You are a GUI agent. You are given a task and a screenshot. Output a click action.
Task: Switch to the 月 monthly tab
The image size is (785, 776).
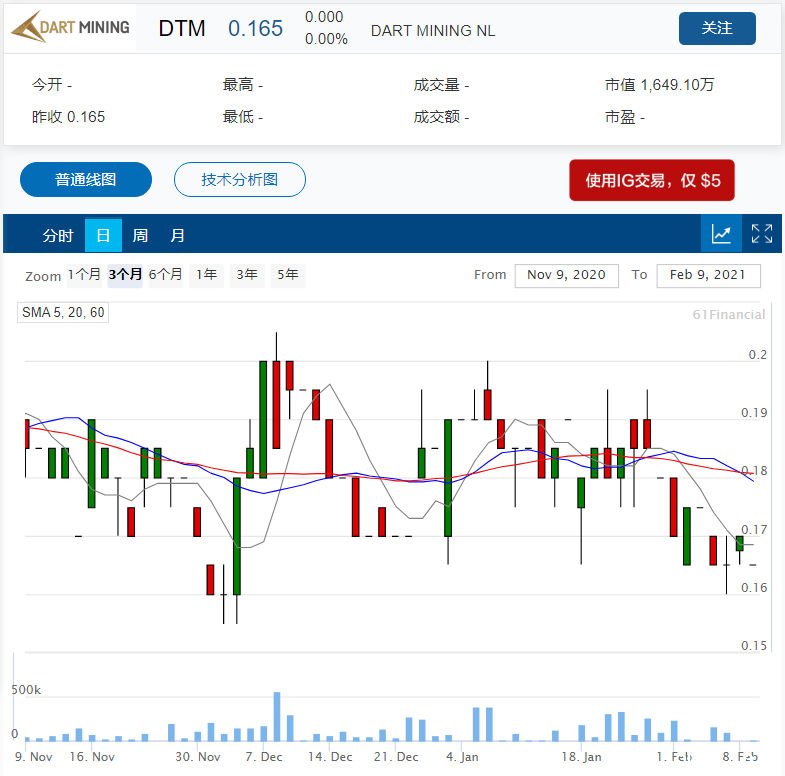pos(177,236)
